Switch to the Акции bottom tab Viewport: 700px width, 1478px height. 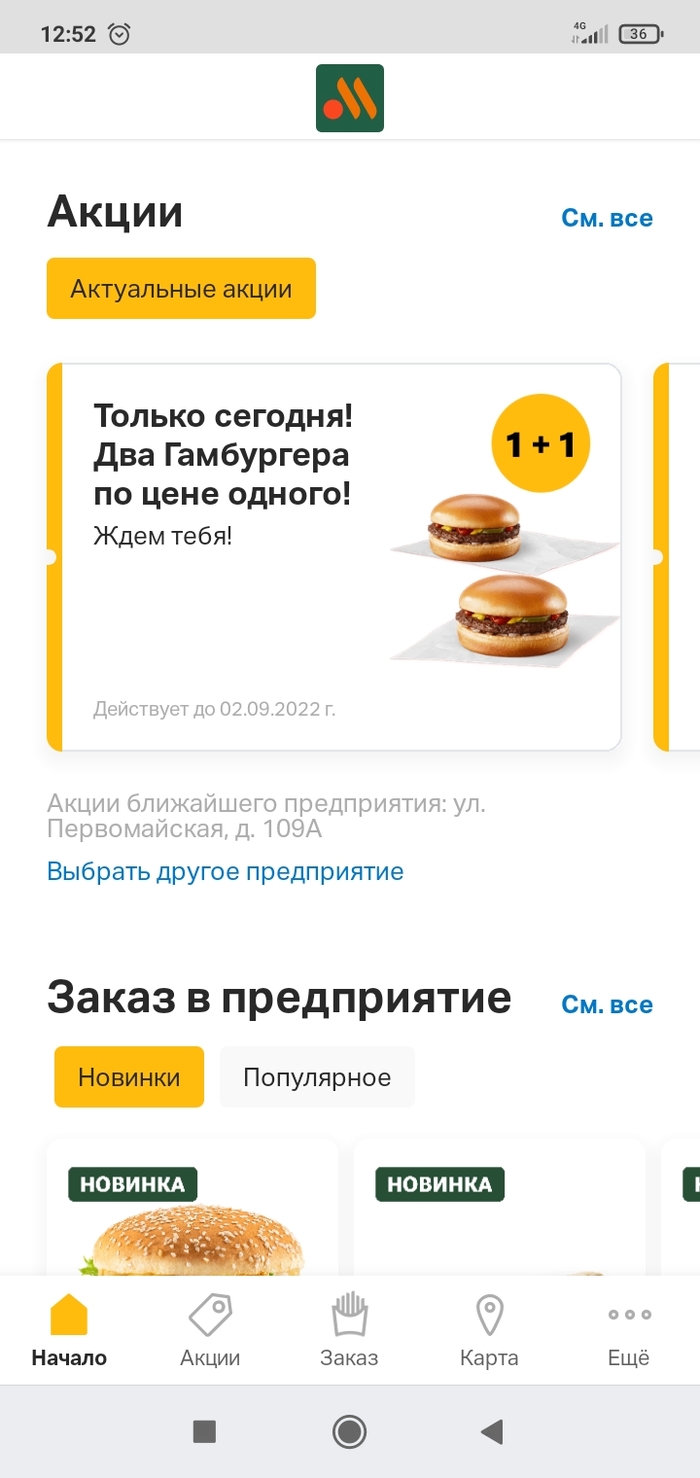click(210, 1330)
